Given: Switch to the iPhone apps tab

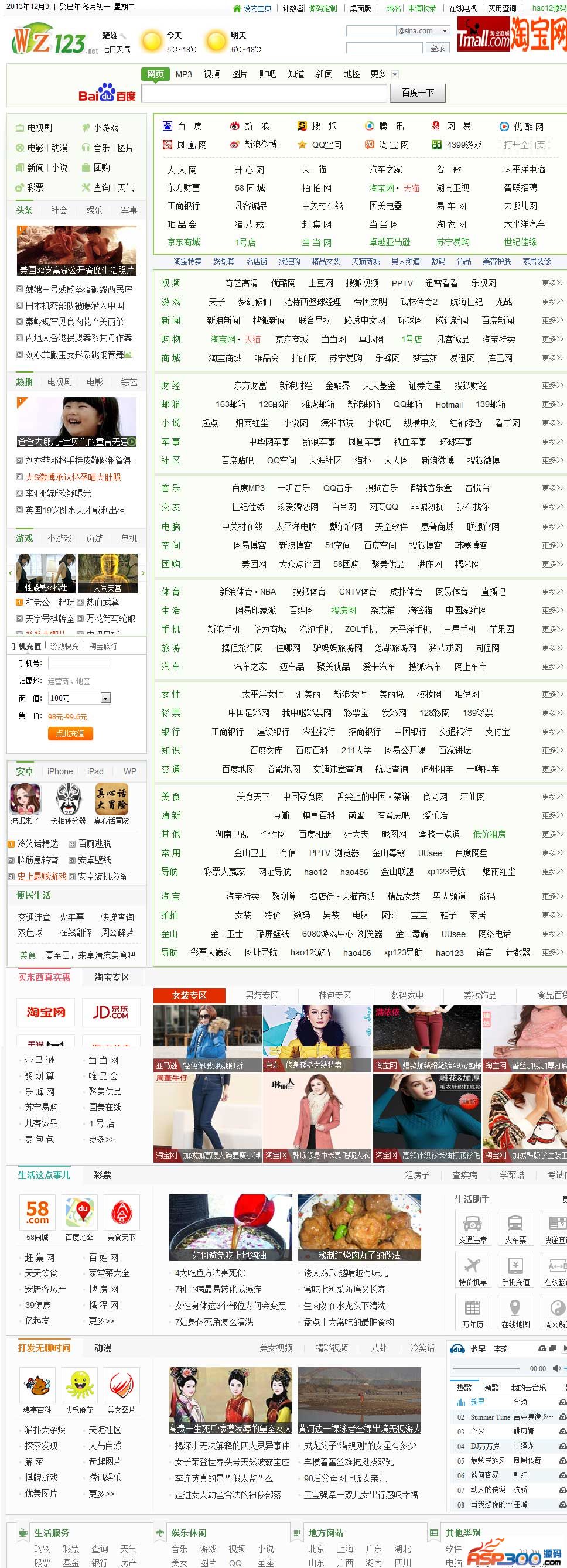Looking at the screenshot, I should pyautogui.click(x=60, y=771).
